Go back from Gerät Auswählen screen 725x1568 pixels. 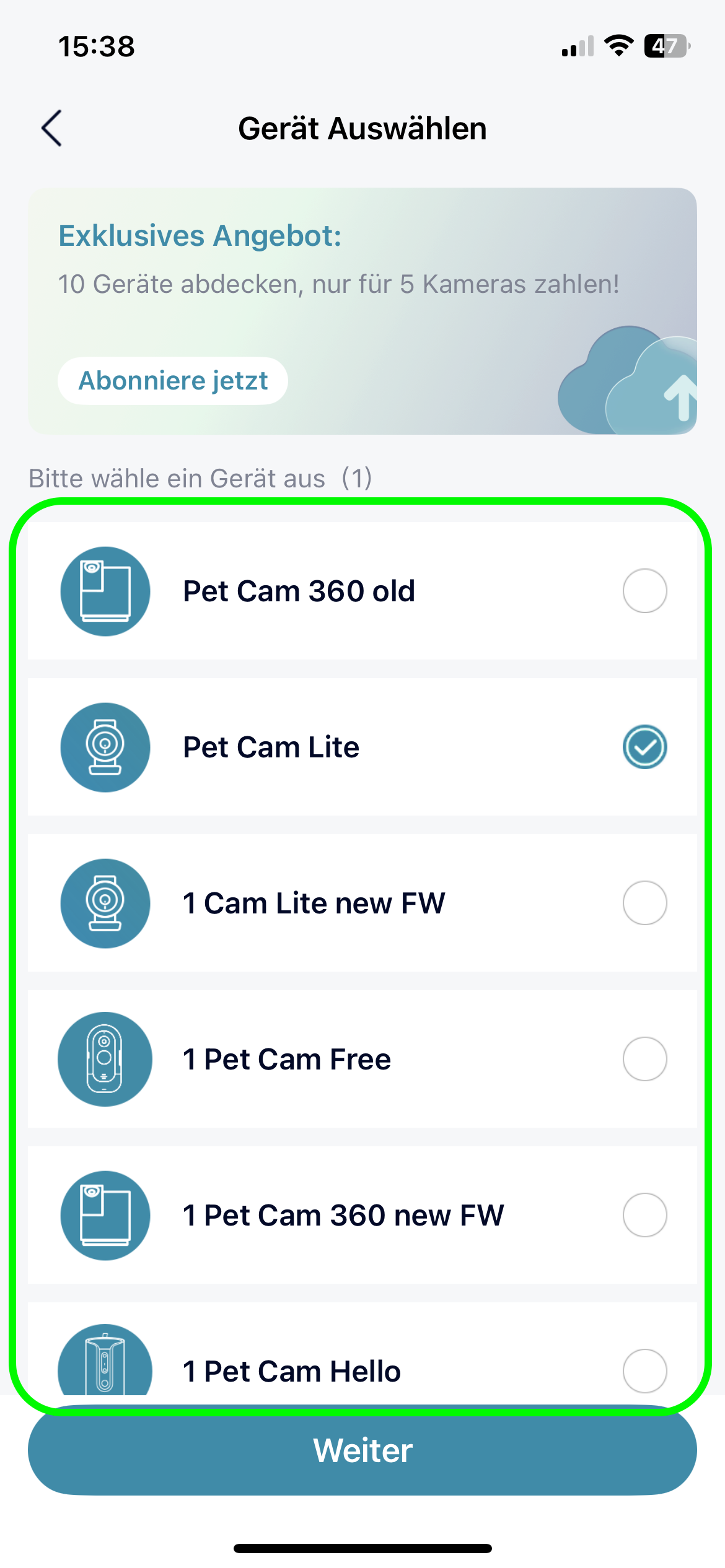pyautogui.click(x=52, y=128)
